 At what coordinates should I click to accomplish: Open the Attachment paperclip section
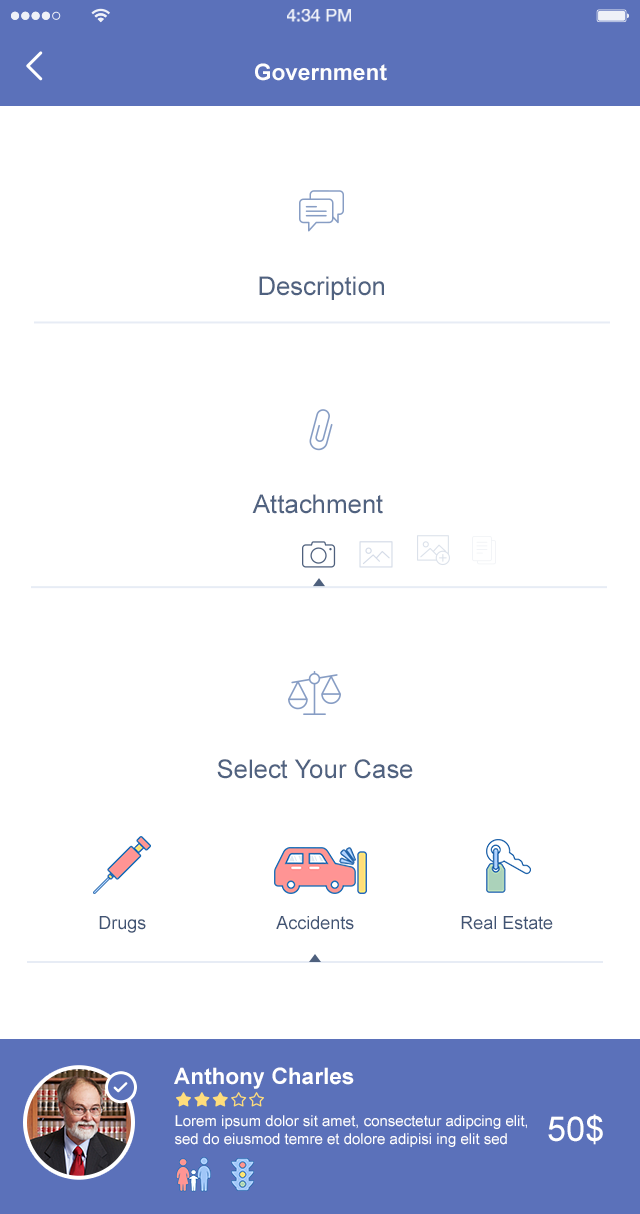click(319, 431)
